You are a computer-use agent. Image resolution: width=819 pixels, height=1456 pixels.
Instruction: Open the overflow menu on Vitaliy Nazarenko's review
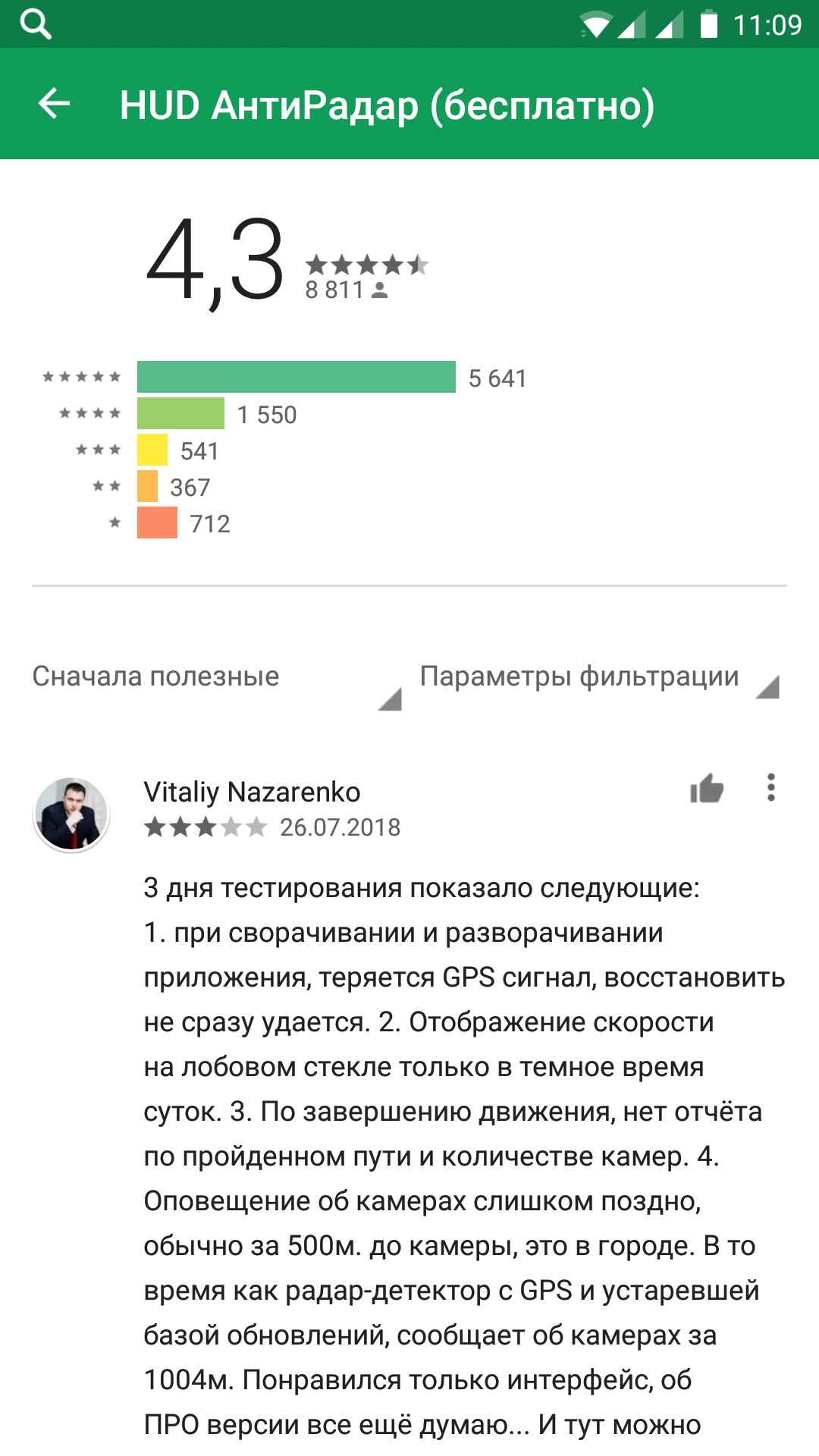tap(770, 788)
